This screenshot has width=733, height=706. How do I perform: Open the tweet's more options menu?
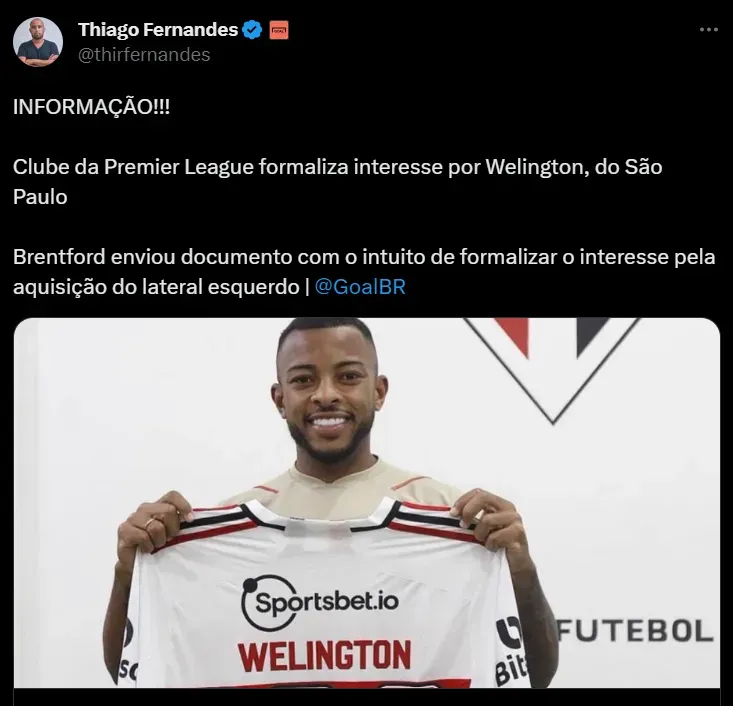click(708, 30)
